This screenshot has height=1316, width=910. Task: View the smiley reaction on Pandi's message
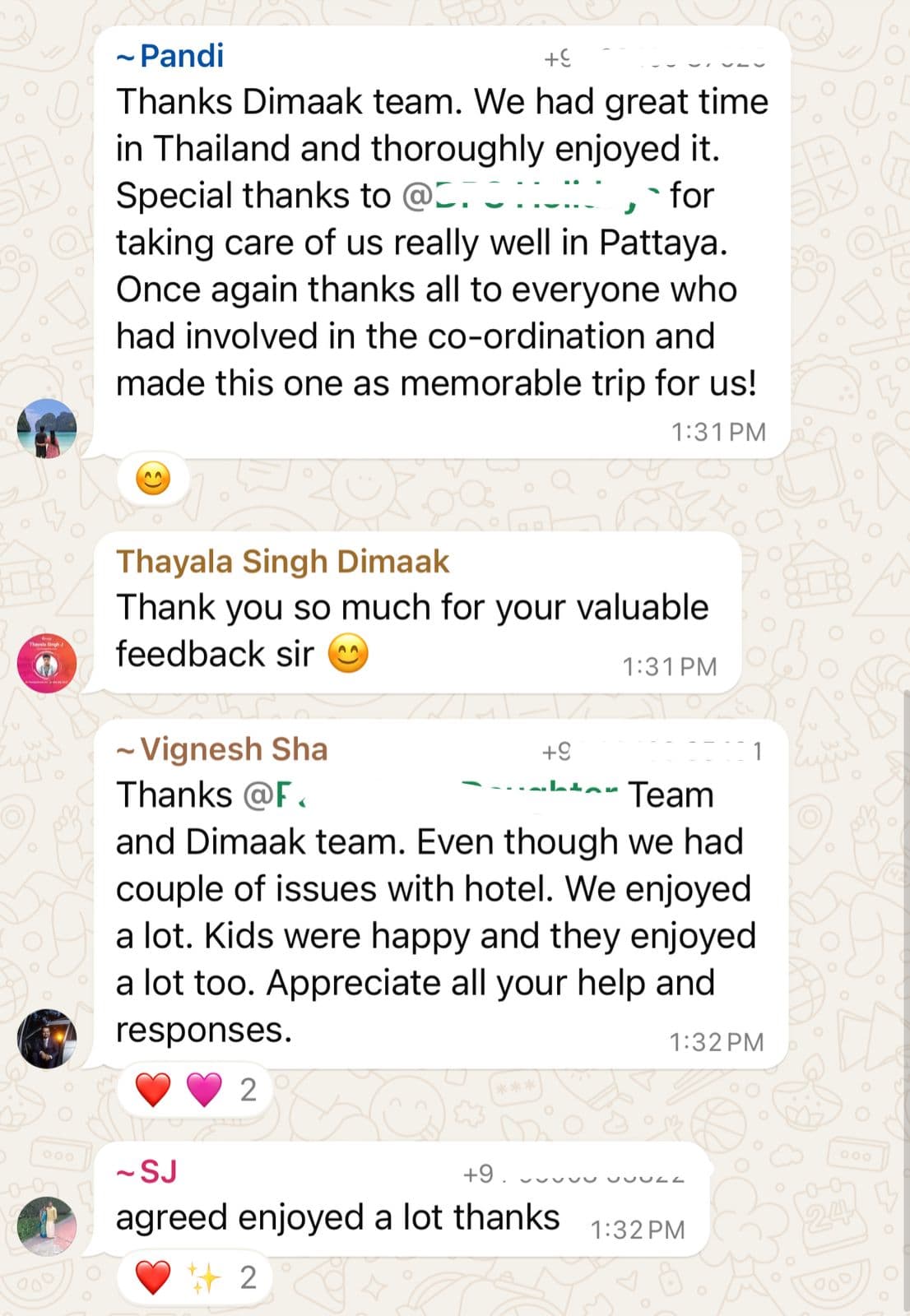[153, 479]
